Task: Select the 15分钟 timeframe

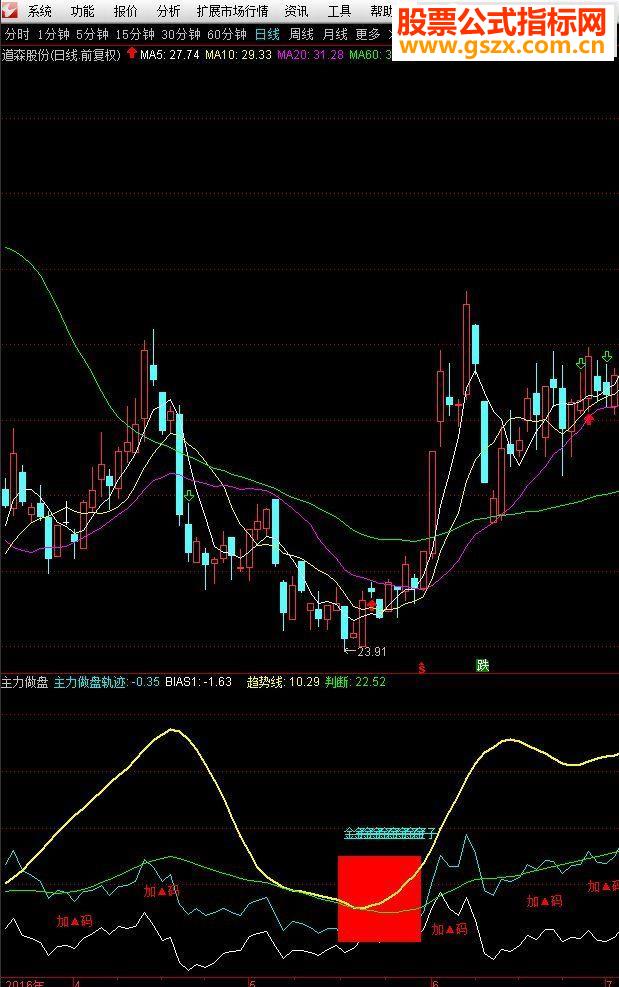Action: [x=134, y=34]
